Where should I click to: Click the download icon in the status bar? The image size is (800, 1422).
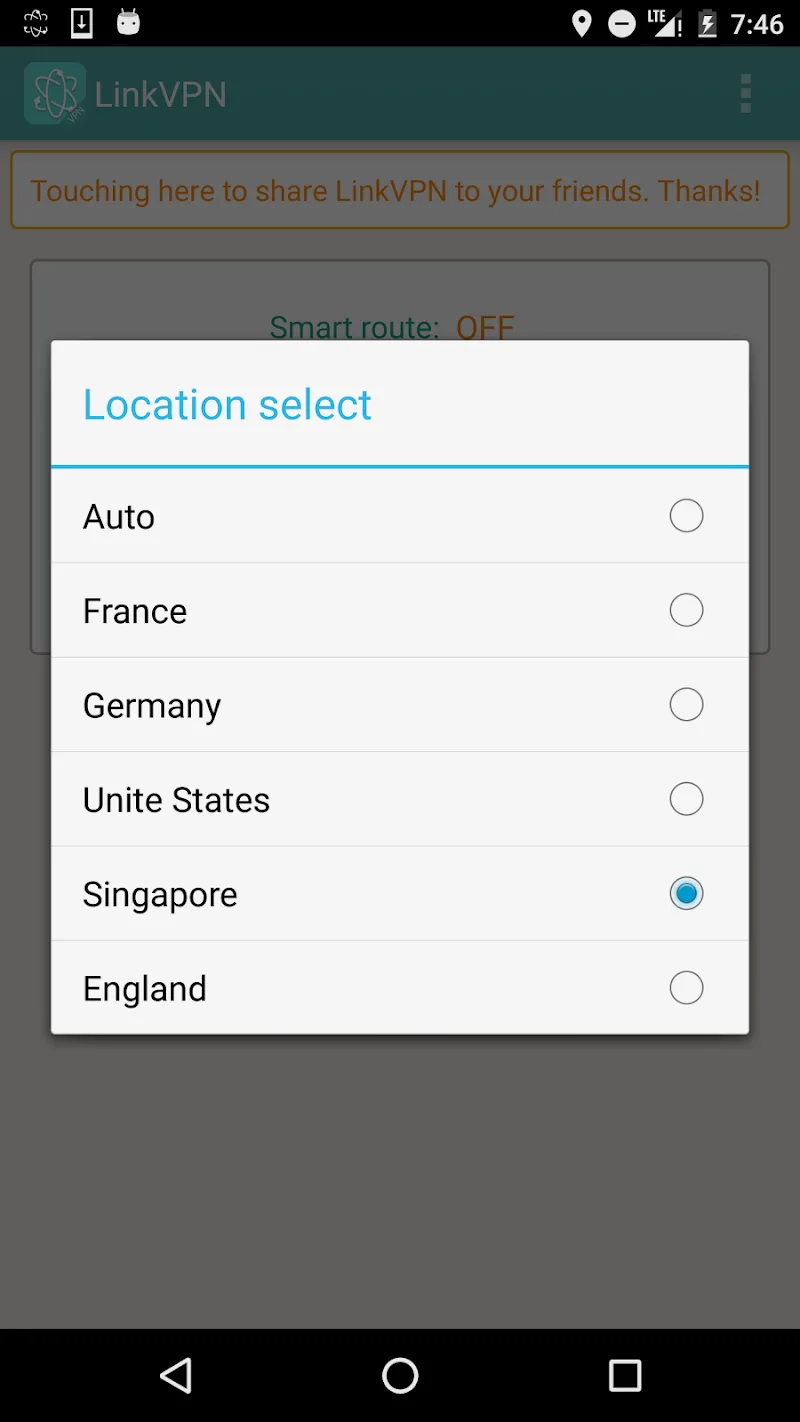(81, 22)
